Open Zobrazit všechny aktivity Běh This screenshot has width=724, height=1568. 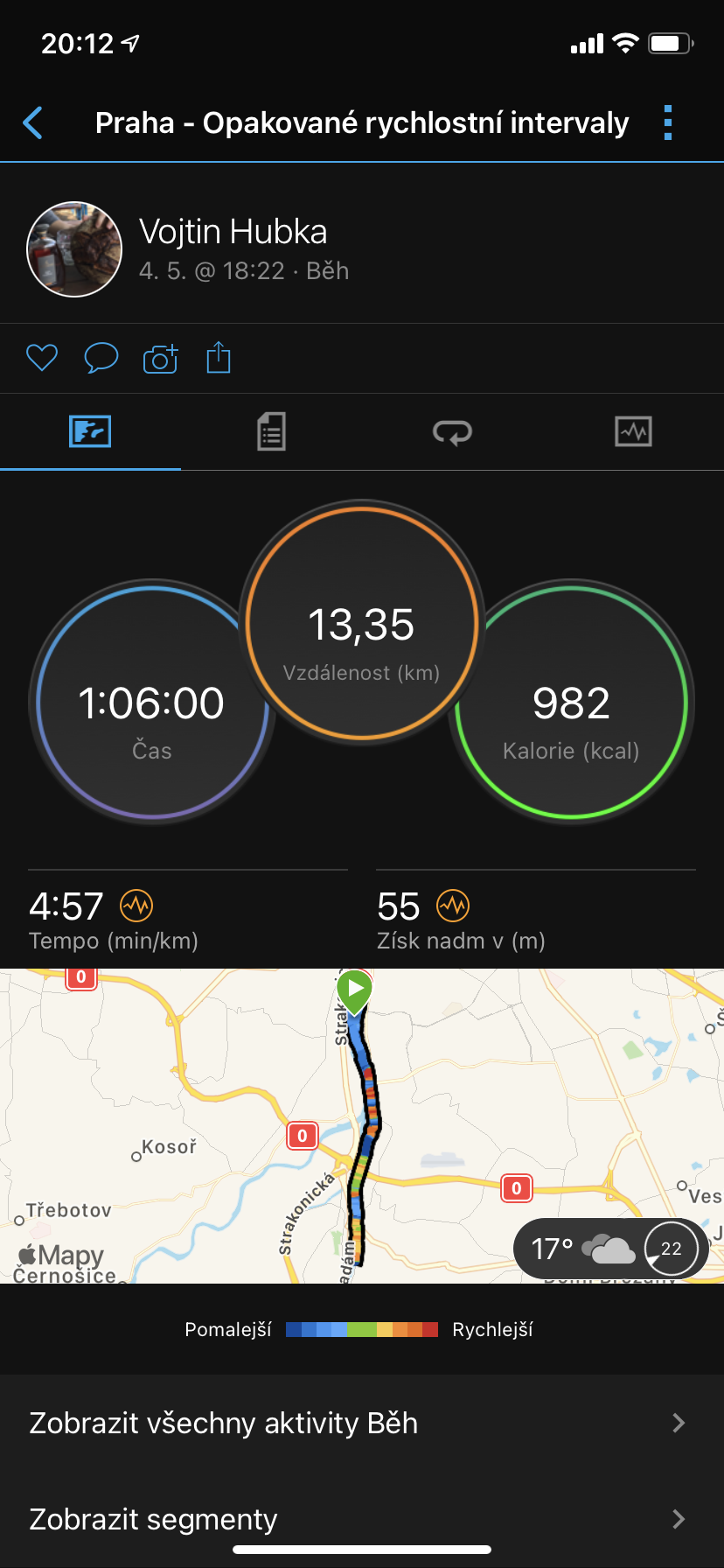[362, 1423]
